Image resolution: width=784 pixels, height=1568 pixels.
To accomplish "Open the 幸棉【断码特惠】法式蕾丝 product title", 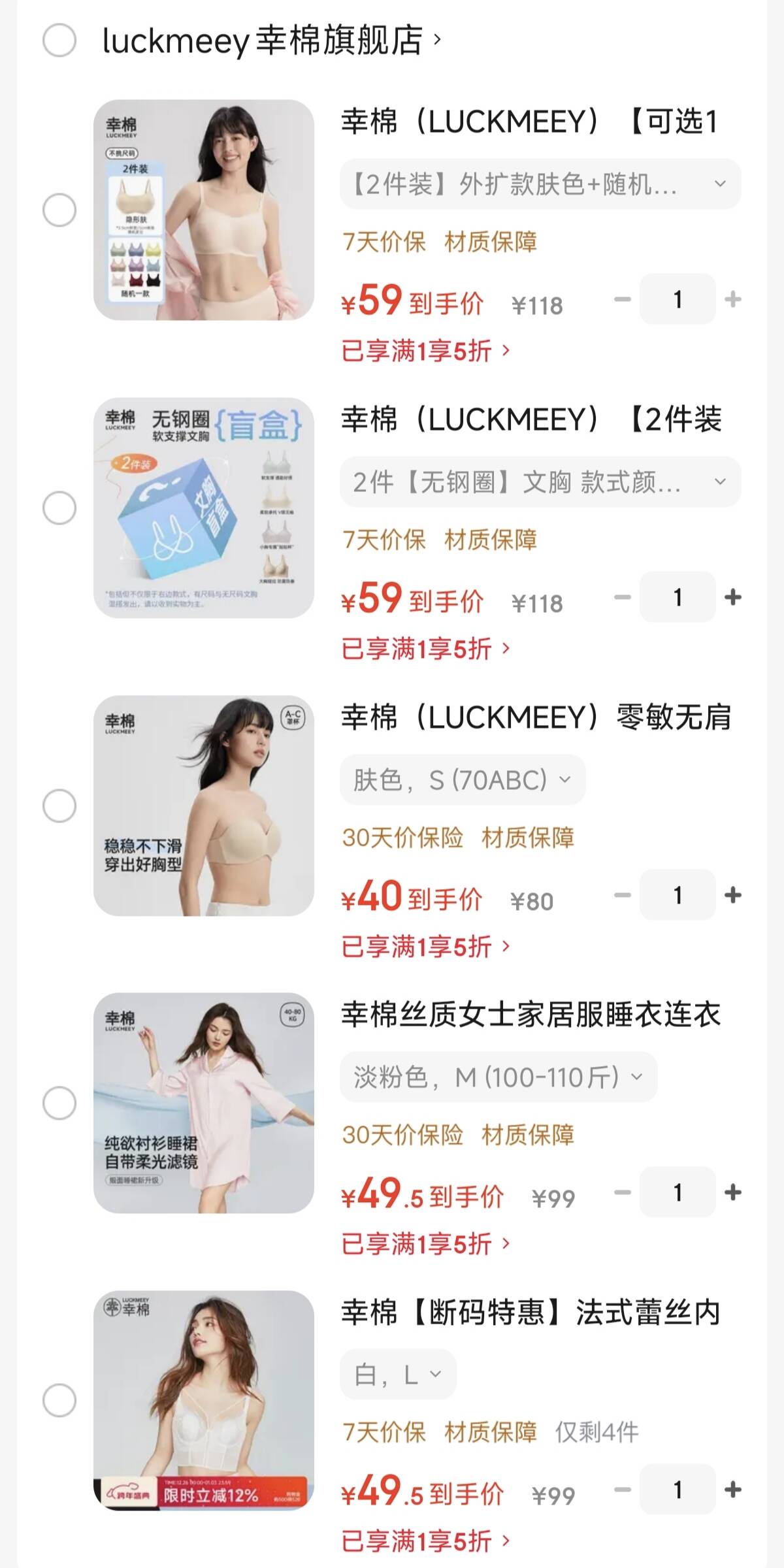I will tap(531, 1313).
